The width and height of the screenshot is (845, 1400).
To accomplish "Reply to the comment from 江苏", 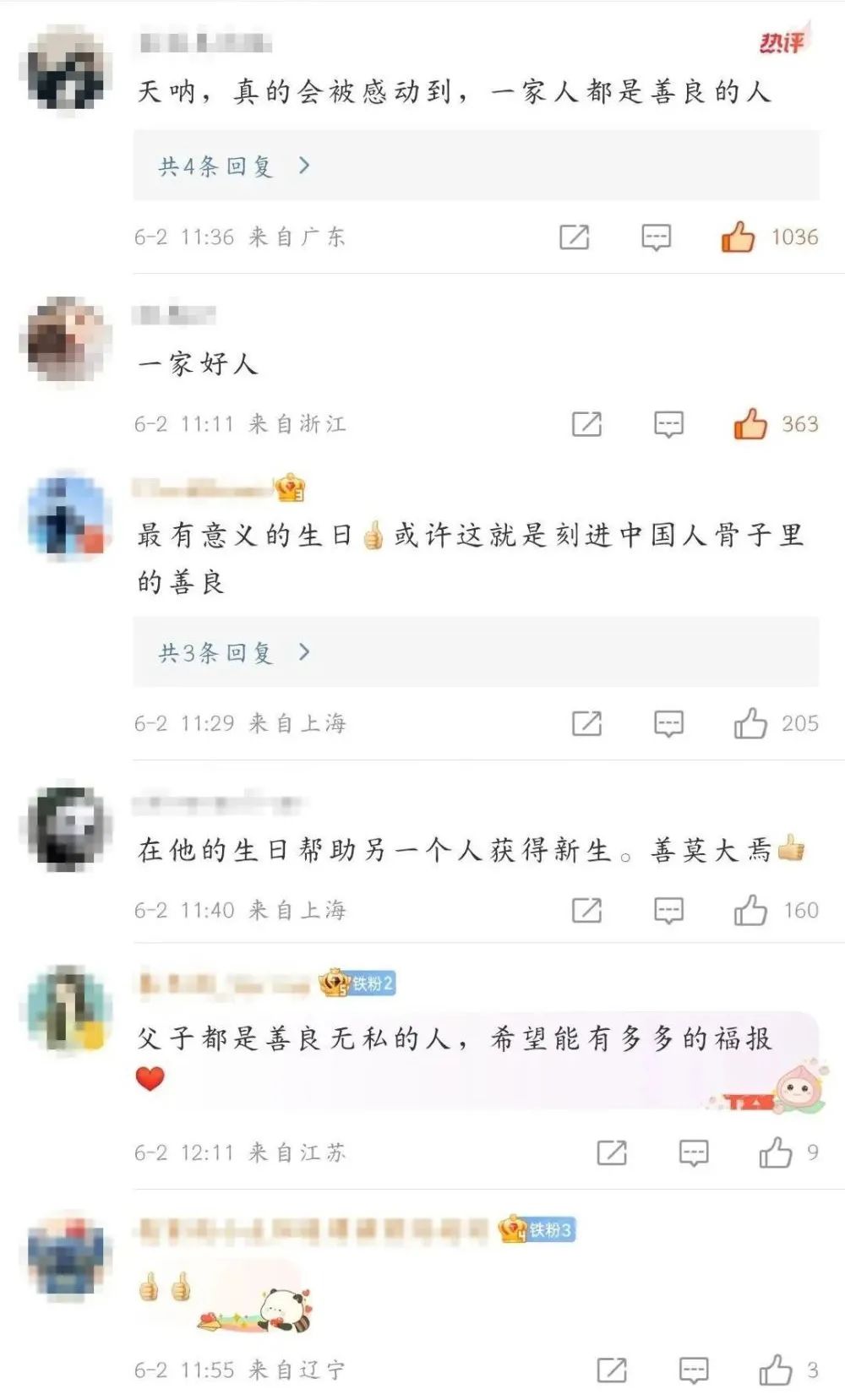I will coord(694,1153).
